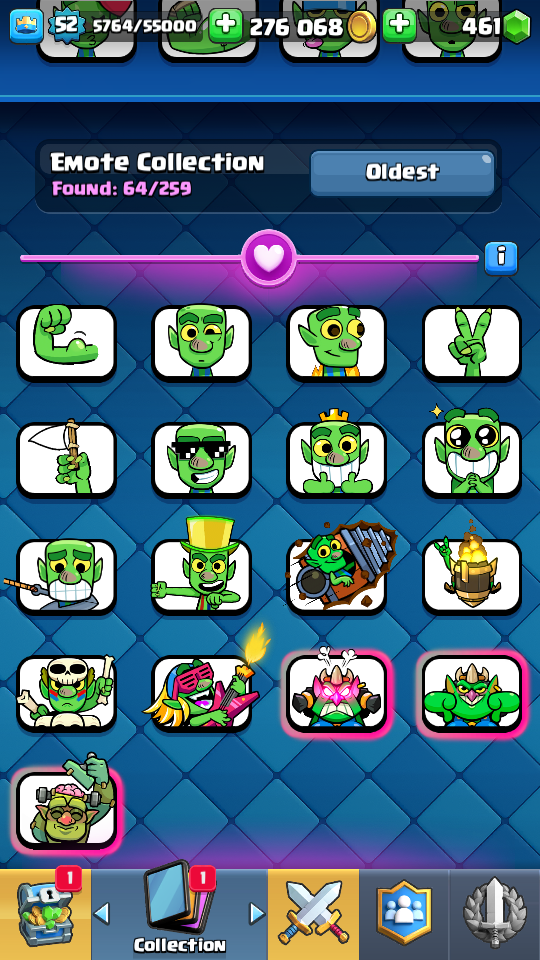Select the winking goblin emote
Image resolution: width=540 pixels, height=960 pixels.
point(201,343)
